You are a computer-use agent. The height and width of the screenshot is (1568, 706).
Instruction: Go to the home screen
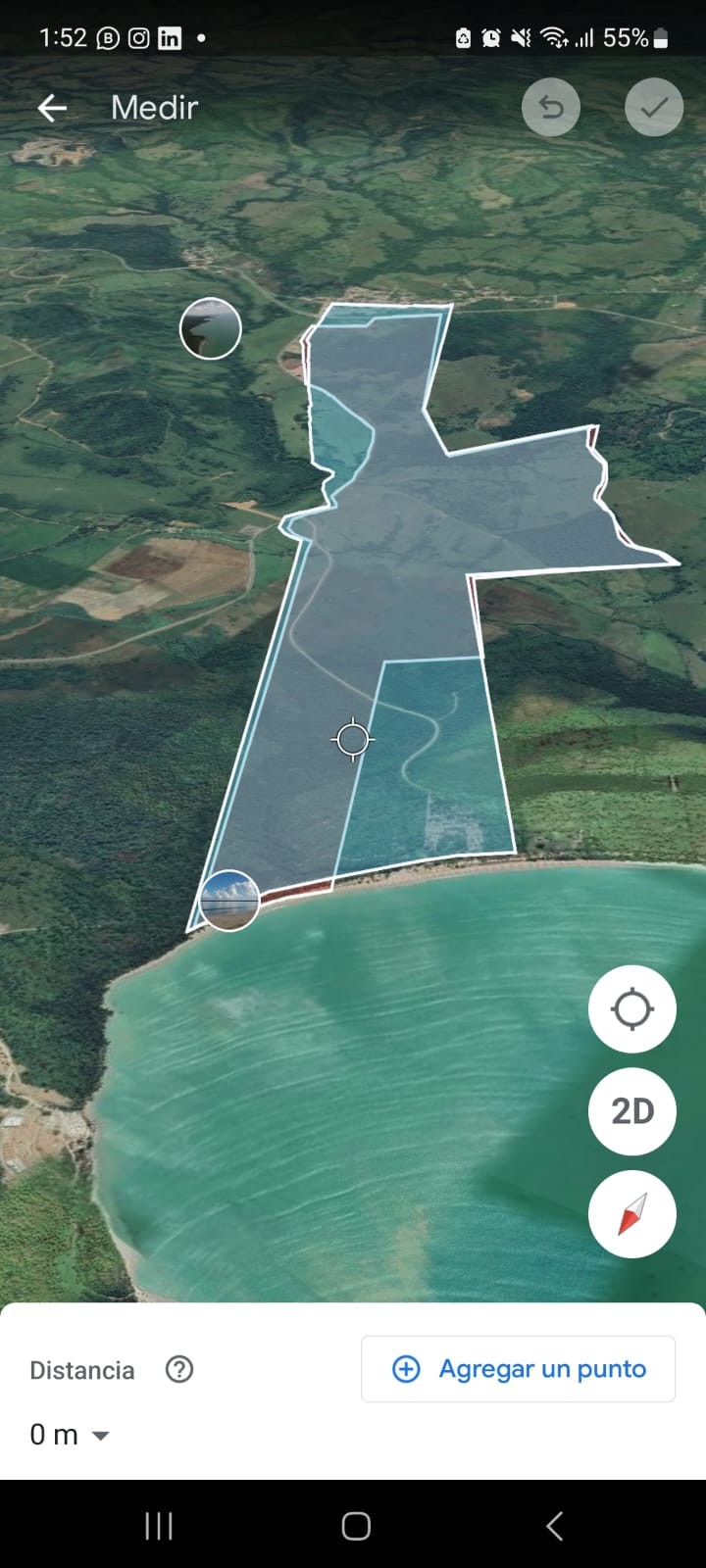click(x=355, y=1525)
